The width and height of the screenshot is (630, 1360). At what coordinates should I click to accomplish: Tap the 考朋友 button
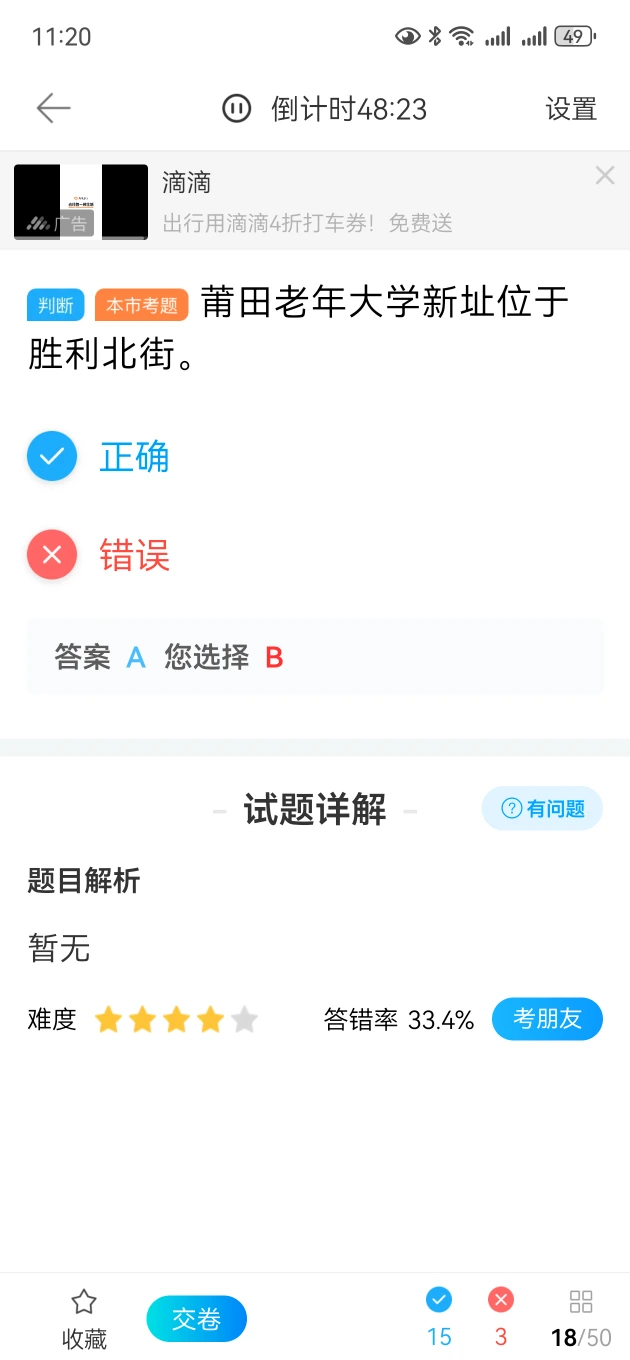point(547,1019)
